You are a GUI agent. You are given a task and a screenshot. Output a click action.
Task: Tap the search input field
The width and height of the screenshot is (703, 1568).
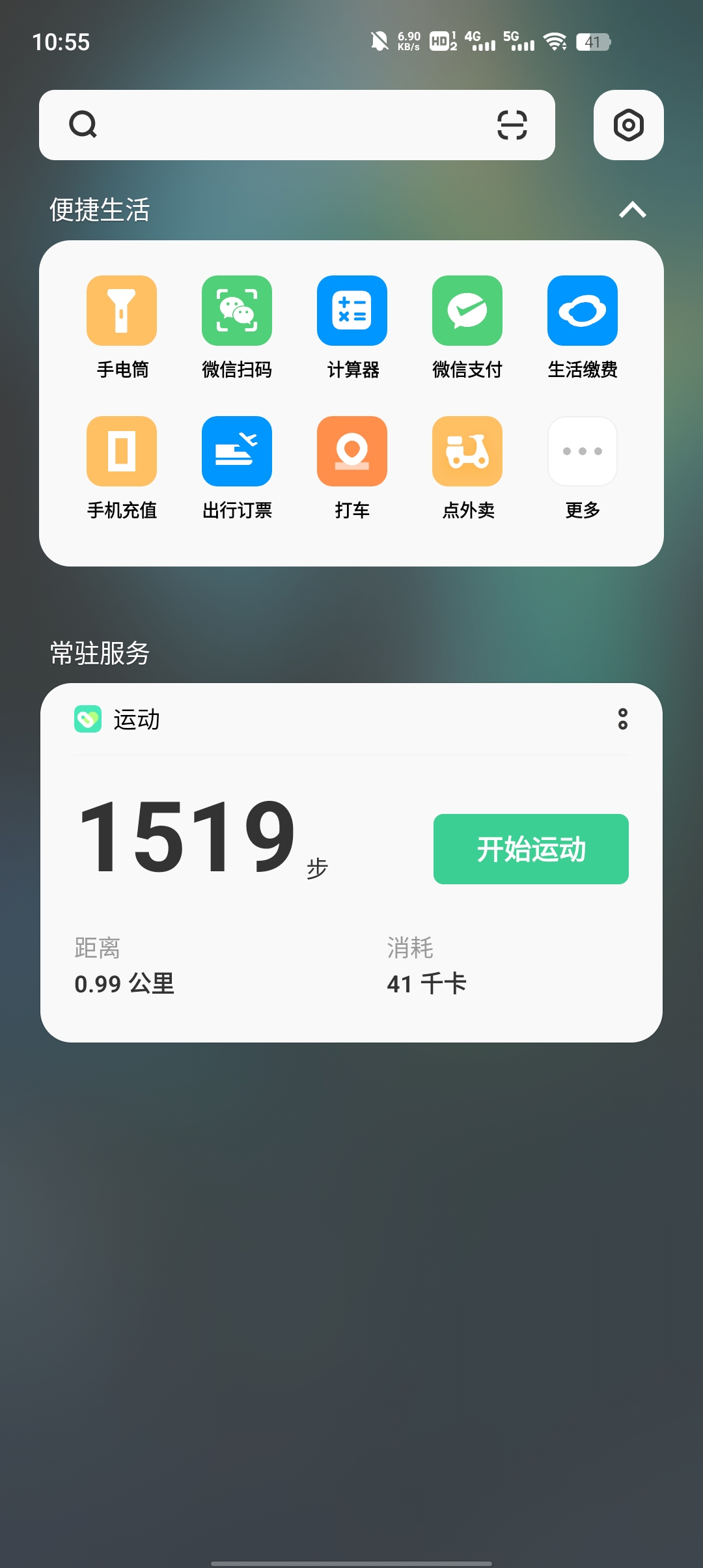point(273,125)
